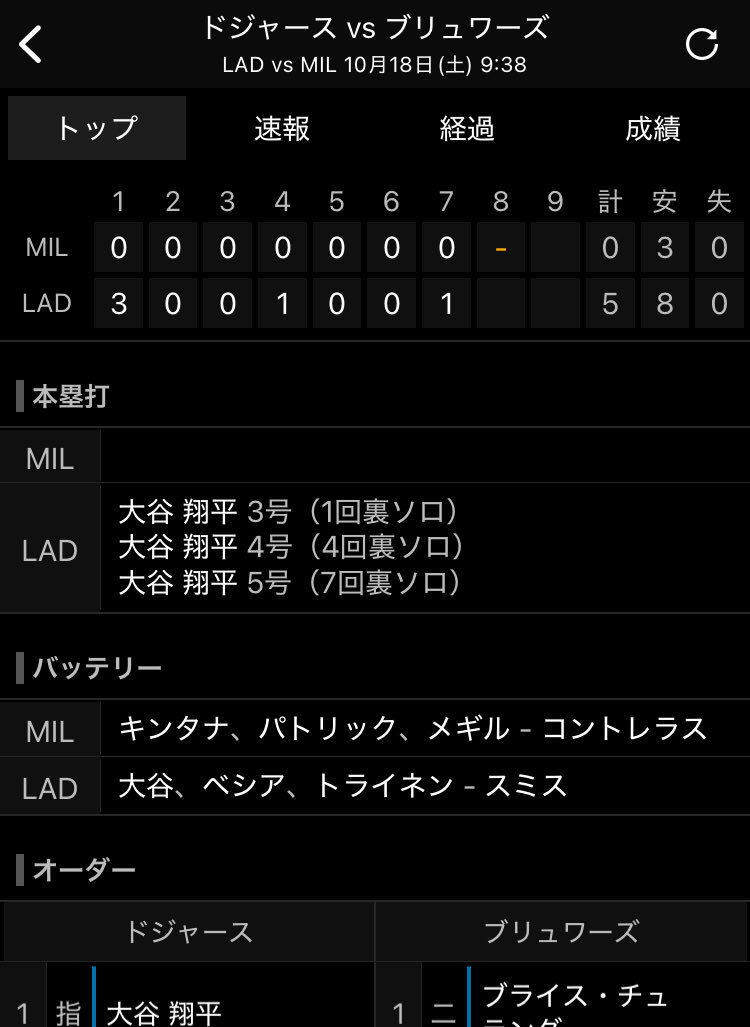Open the 経過 tab

click(467, 128)
